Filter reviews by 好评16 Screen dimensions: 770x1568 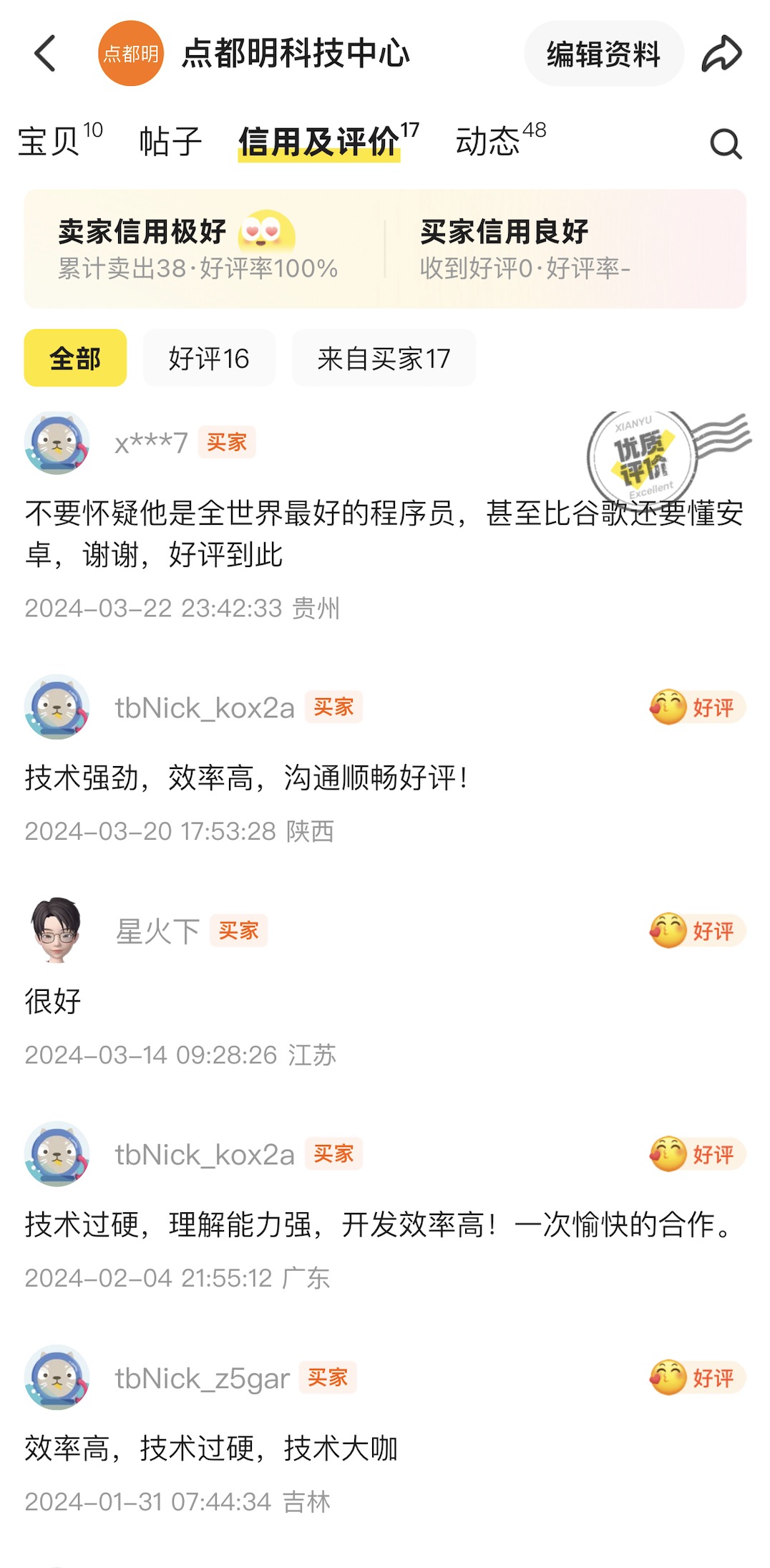point(209,358)
